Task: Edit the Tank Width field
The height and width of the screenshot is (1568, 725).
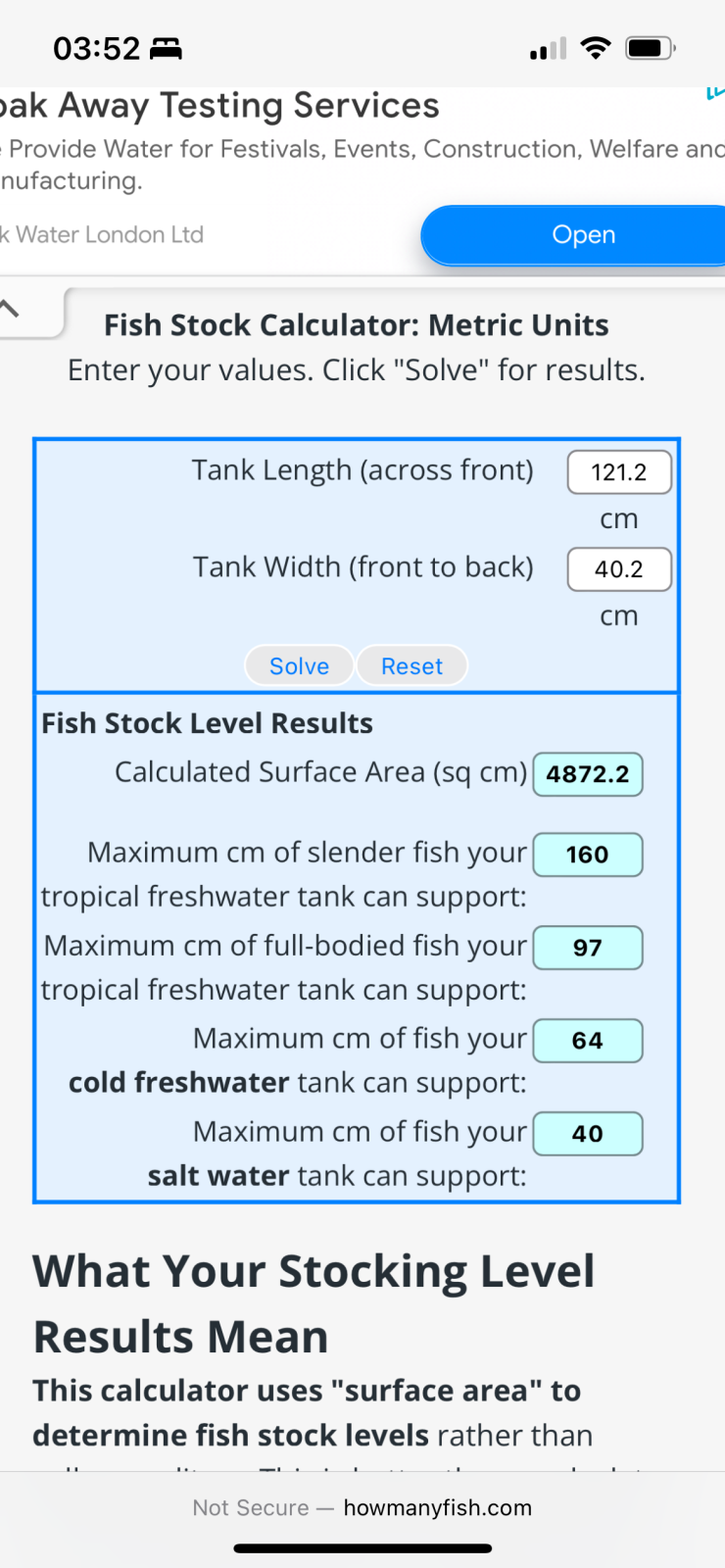Action: click(618, 569)
